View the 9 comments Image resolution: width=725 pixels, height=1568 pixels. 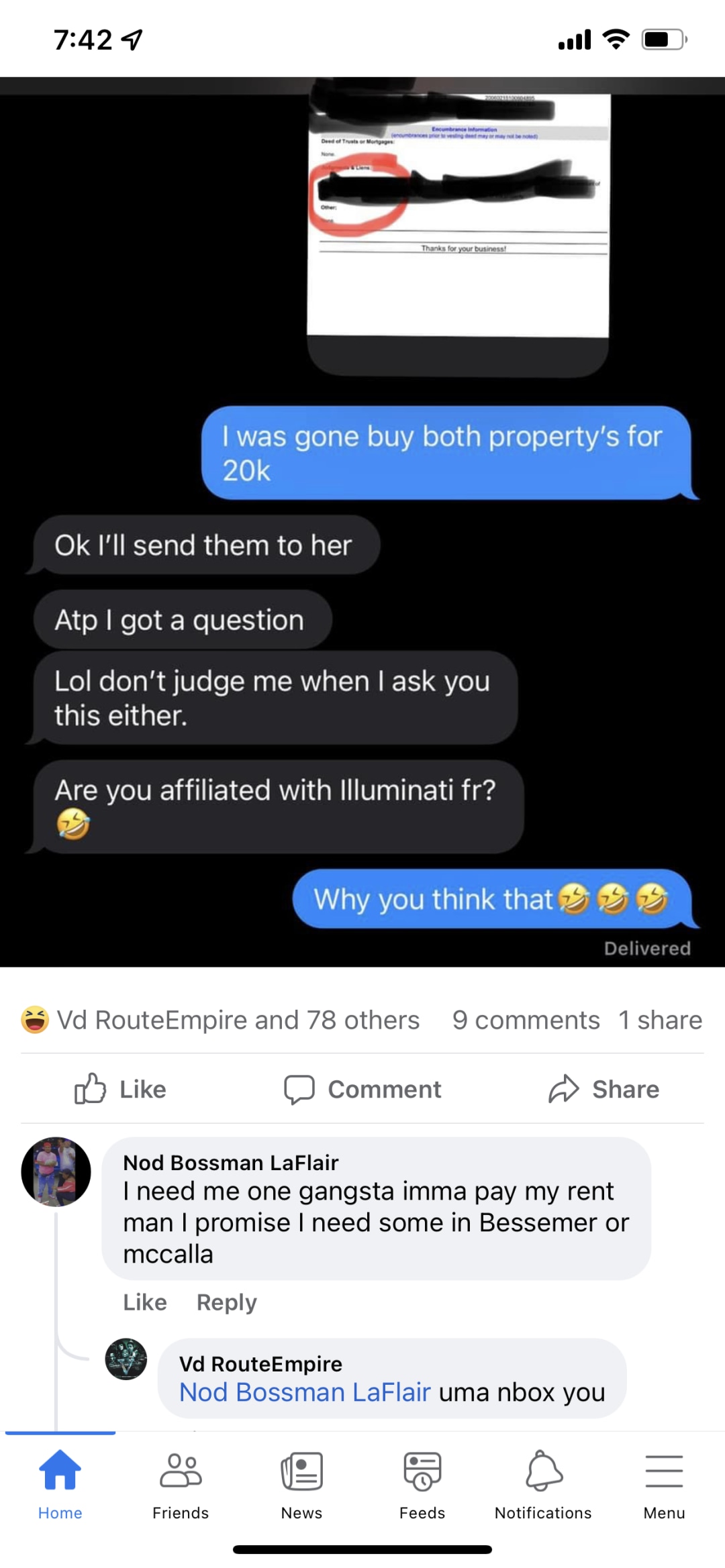(526, 1020)
